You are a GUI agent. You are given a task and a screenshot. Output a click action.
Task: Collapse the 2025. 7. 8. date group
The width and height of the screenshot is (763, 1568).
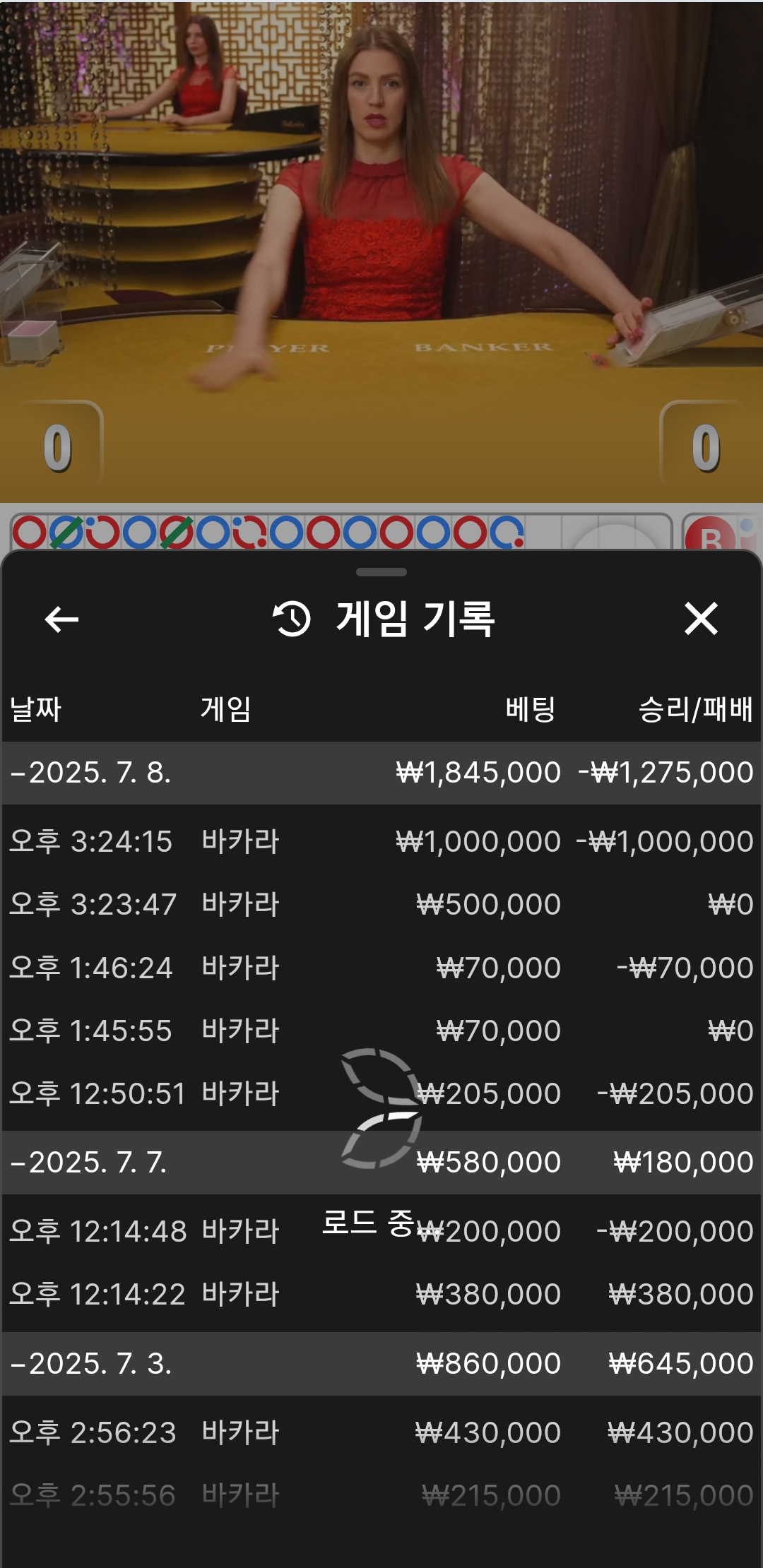click(x=381, y=773)
